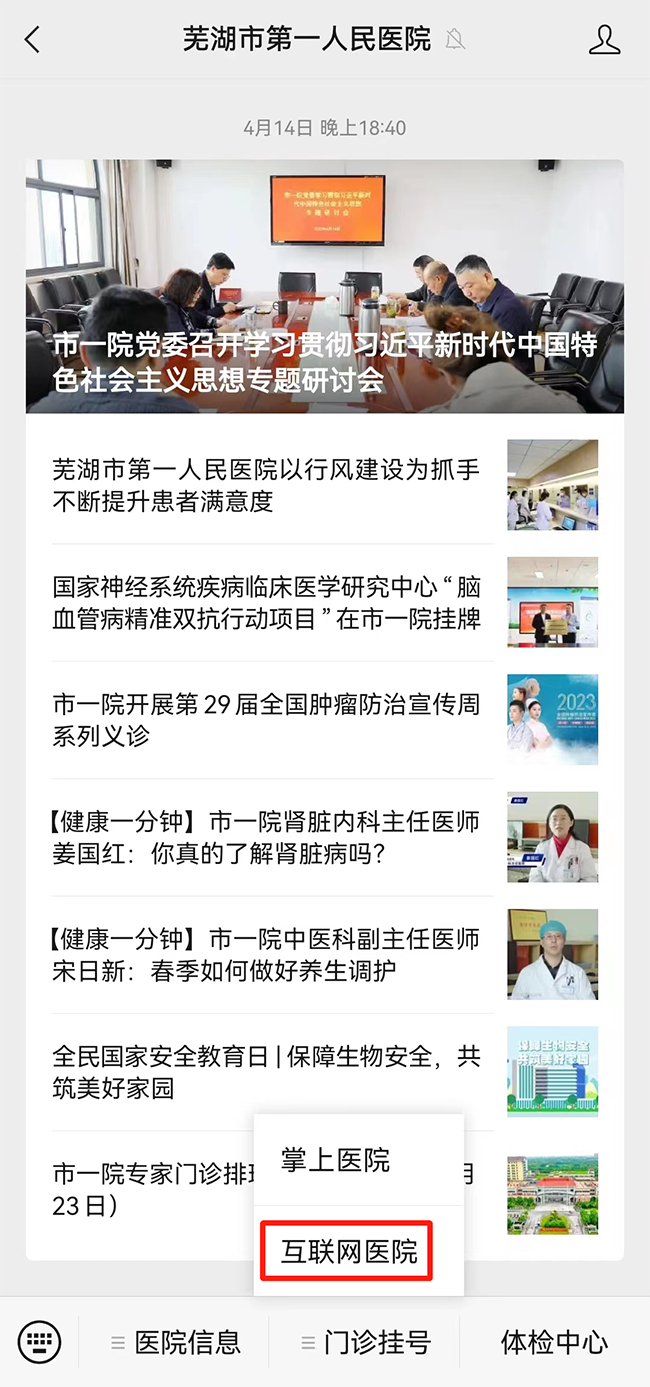Switch to keyboard input mode
The width and height of the screenshot is (650, 1387).
pos(40,1341)
